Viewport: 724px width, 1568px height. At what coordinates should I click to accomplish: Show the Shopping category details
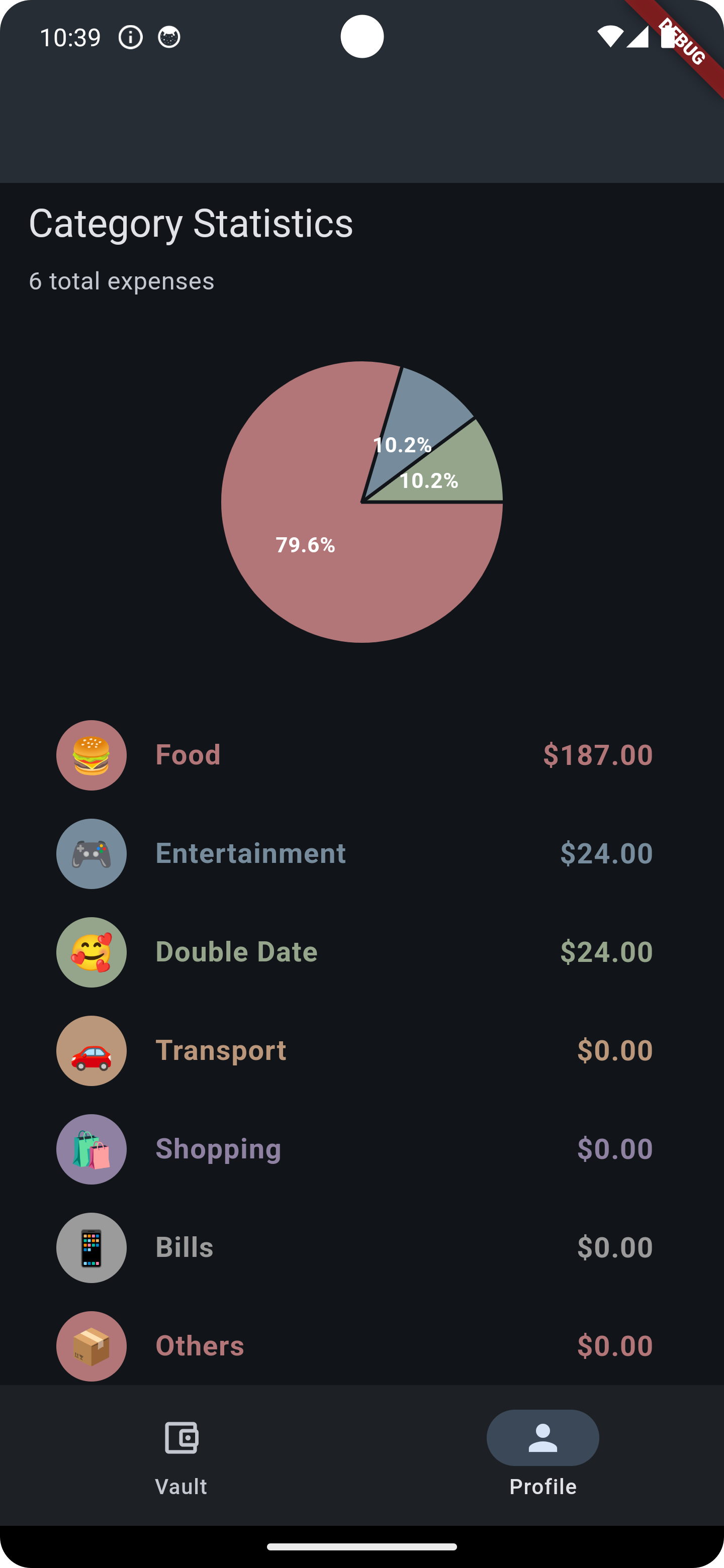(x=361, y=1149)
